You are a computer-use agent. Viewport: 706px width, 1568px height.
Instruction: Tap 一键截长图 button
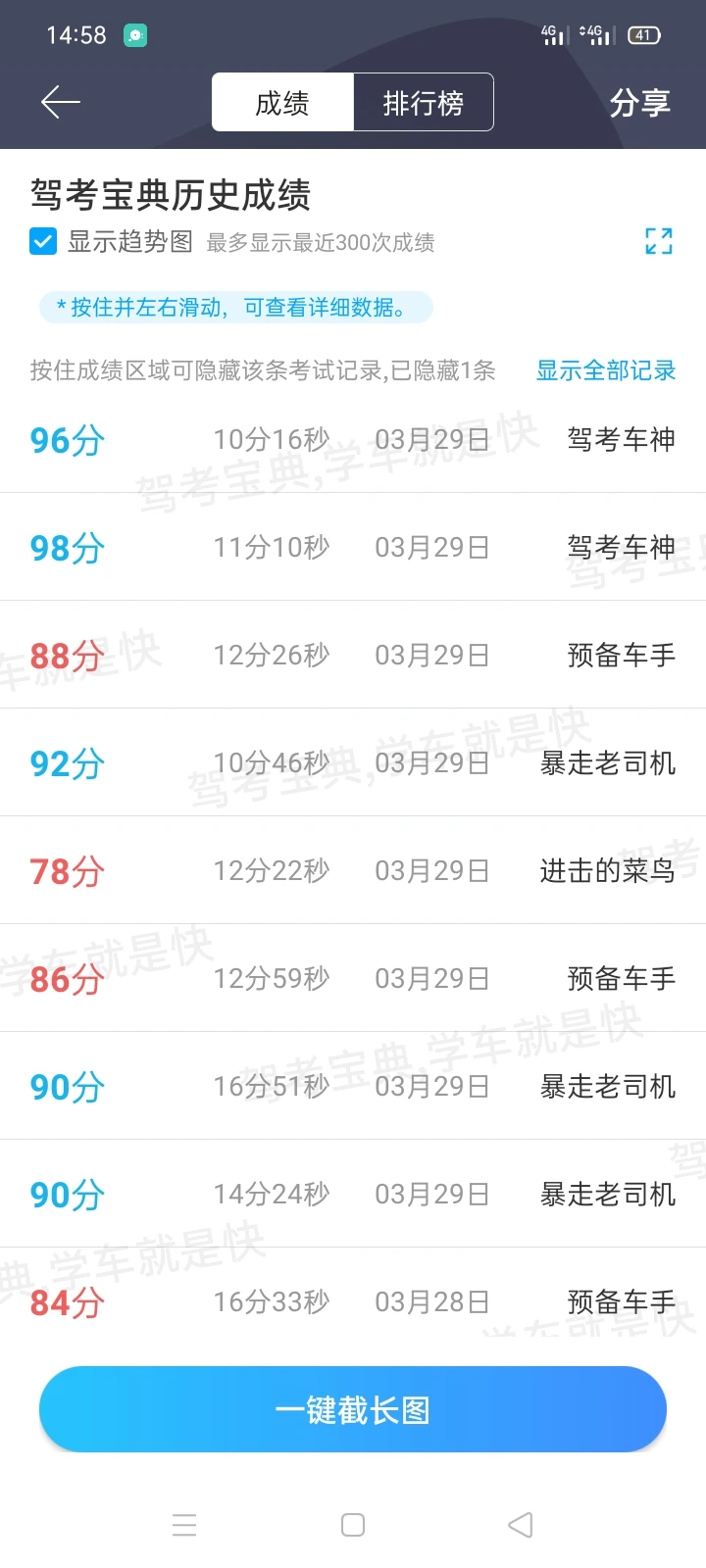coord(353,1409)
